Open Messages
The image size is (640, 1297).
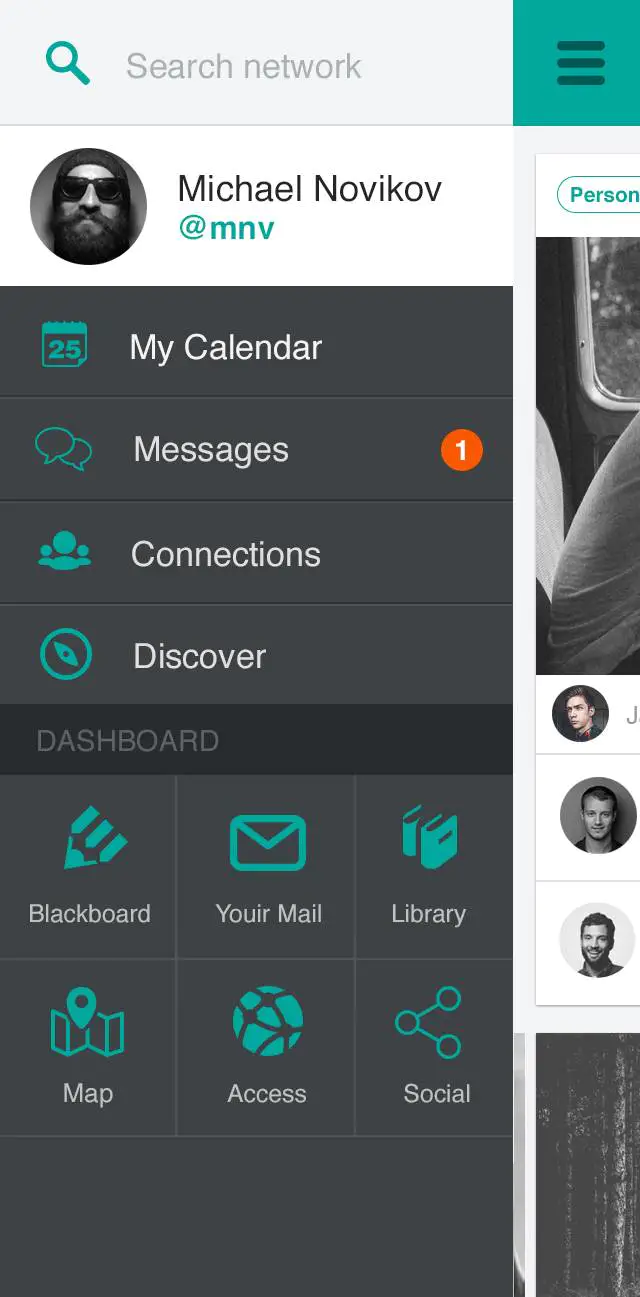click(x=256, y=450)
